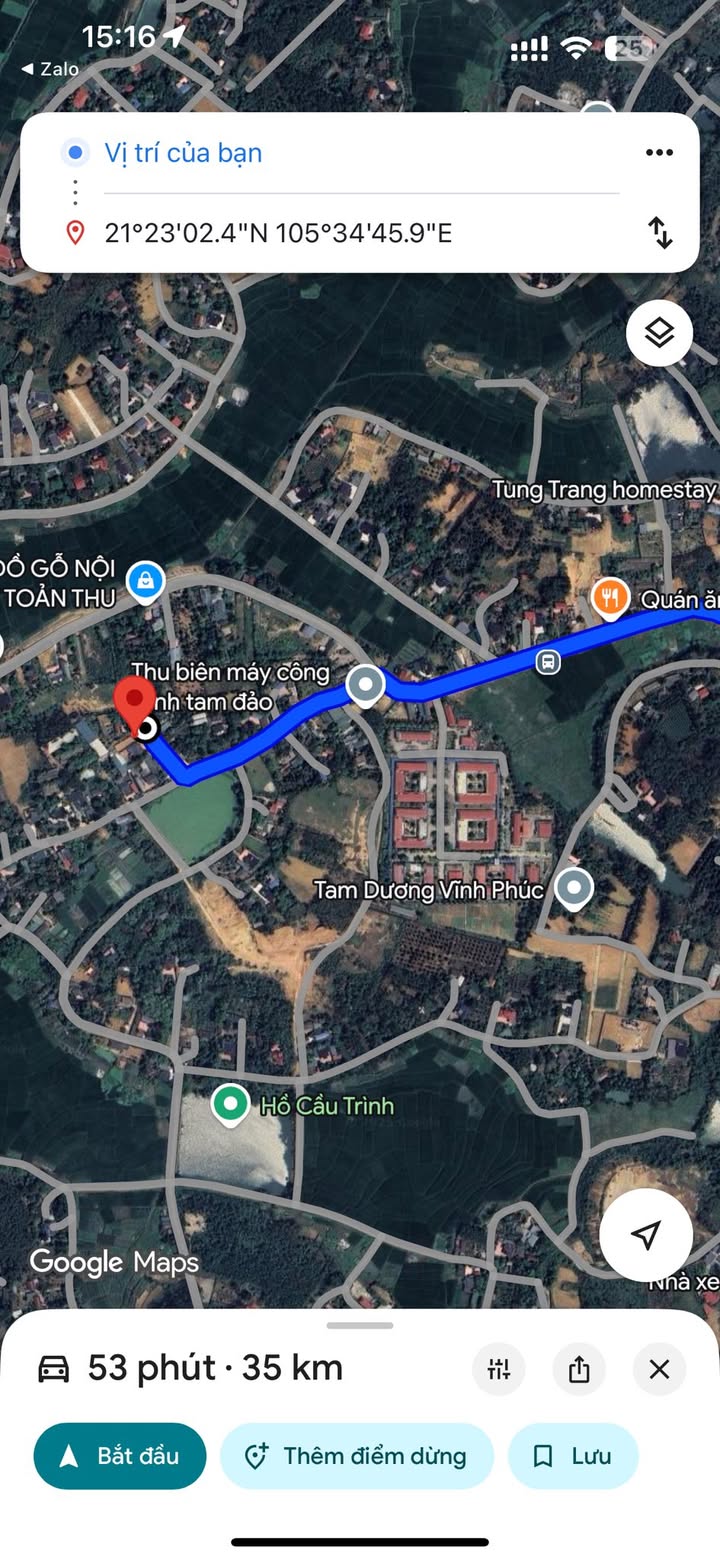Open the map layers selector
The image size is (720, 1560).
coord(659,333)
